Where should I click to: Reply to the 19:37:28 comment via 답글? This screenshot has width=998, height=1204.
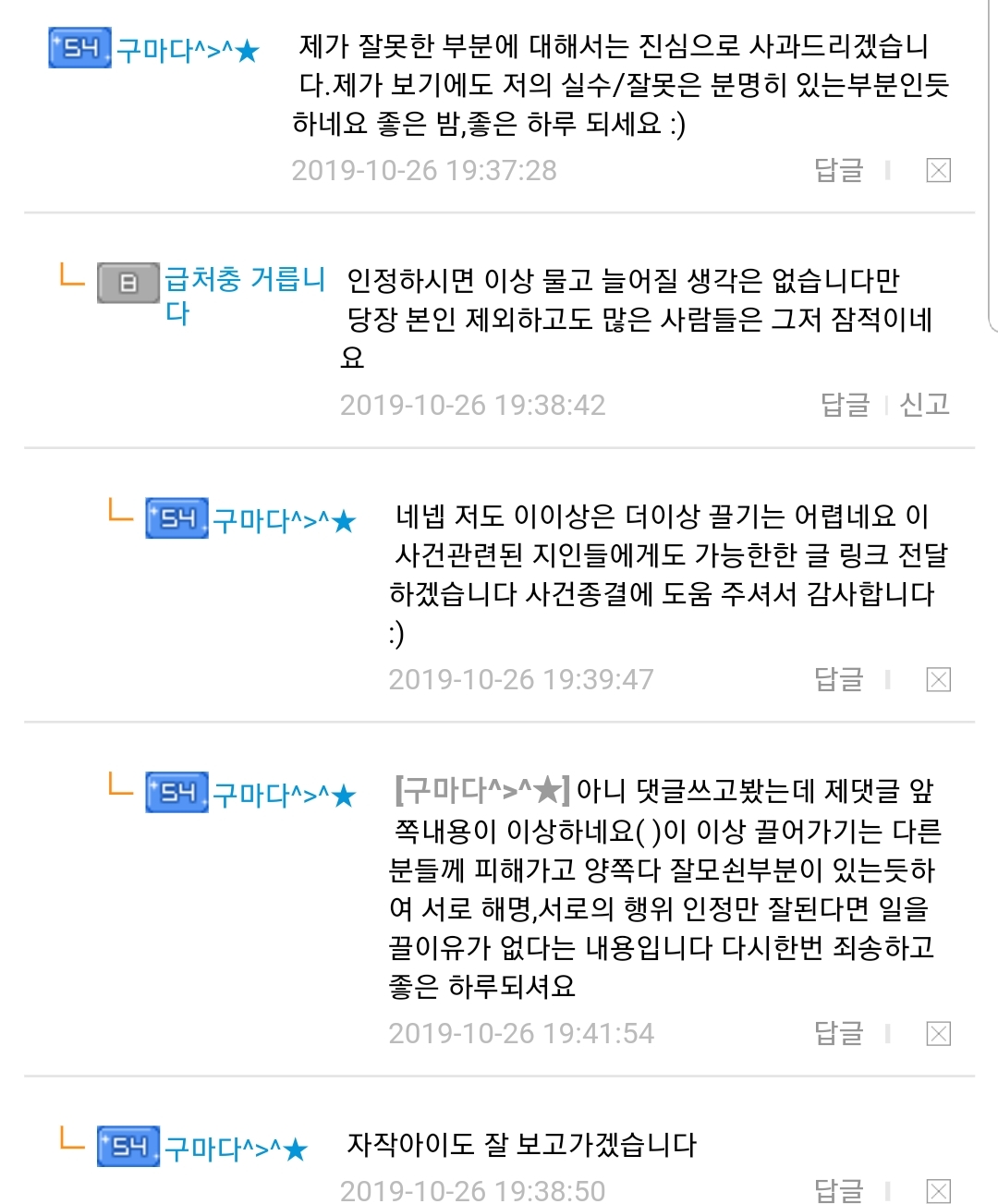[x=838, y=170]
